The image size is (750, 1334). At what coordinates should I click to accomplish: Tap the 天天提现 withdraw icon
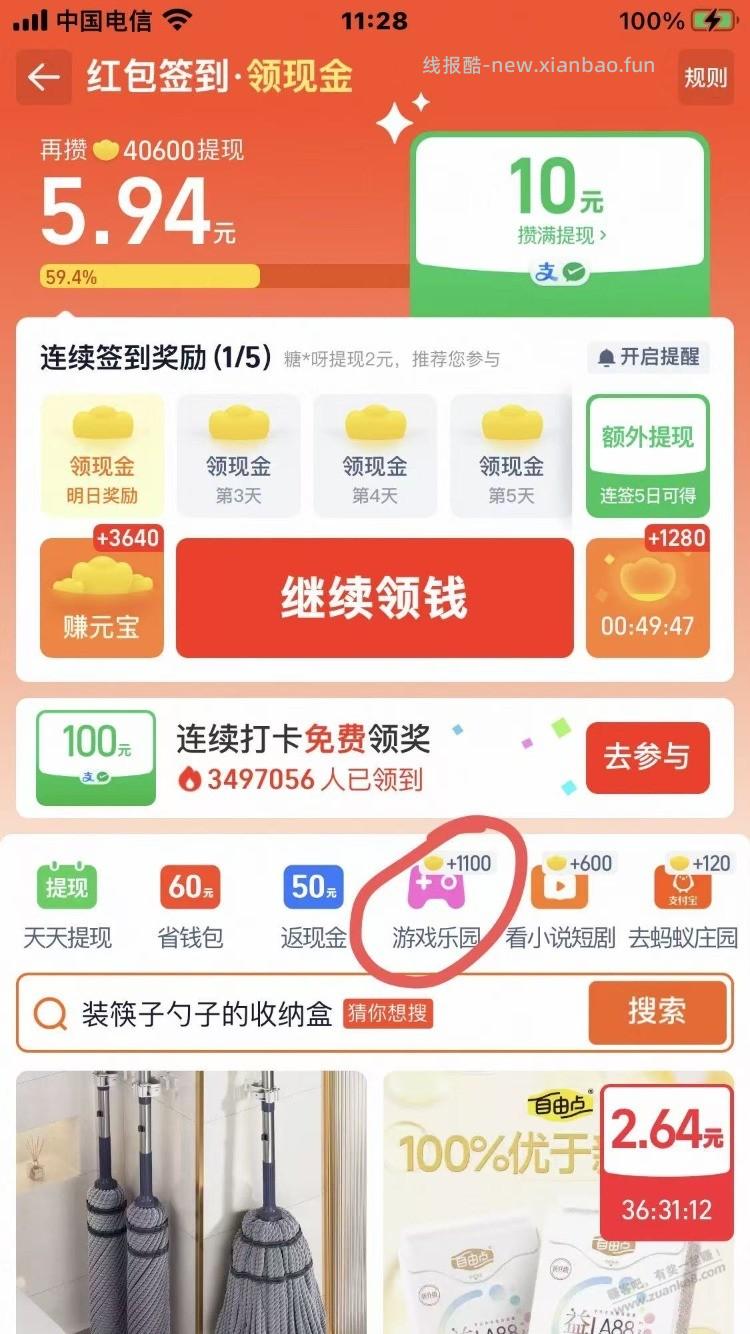point(66,886)
